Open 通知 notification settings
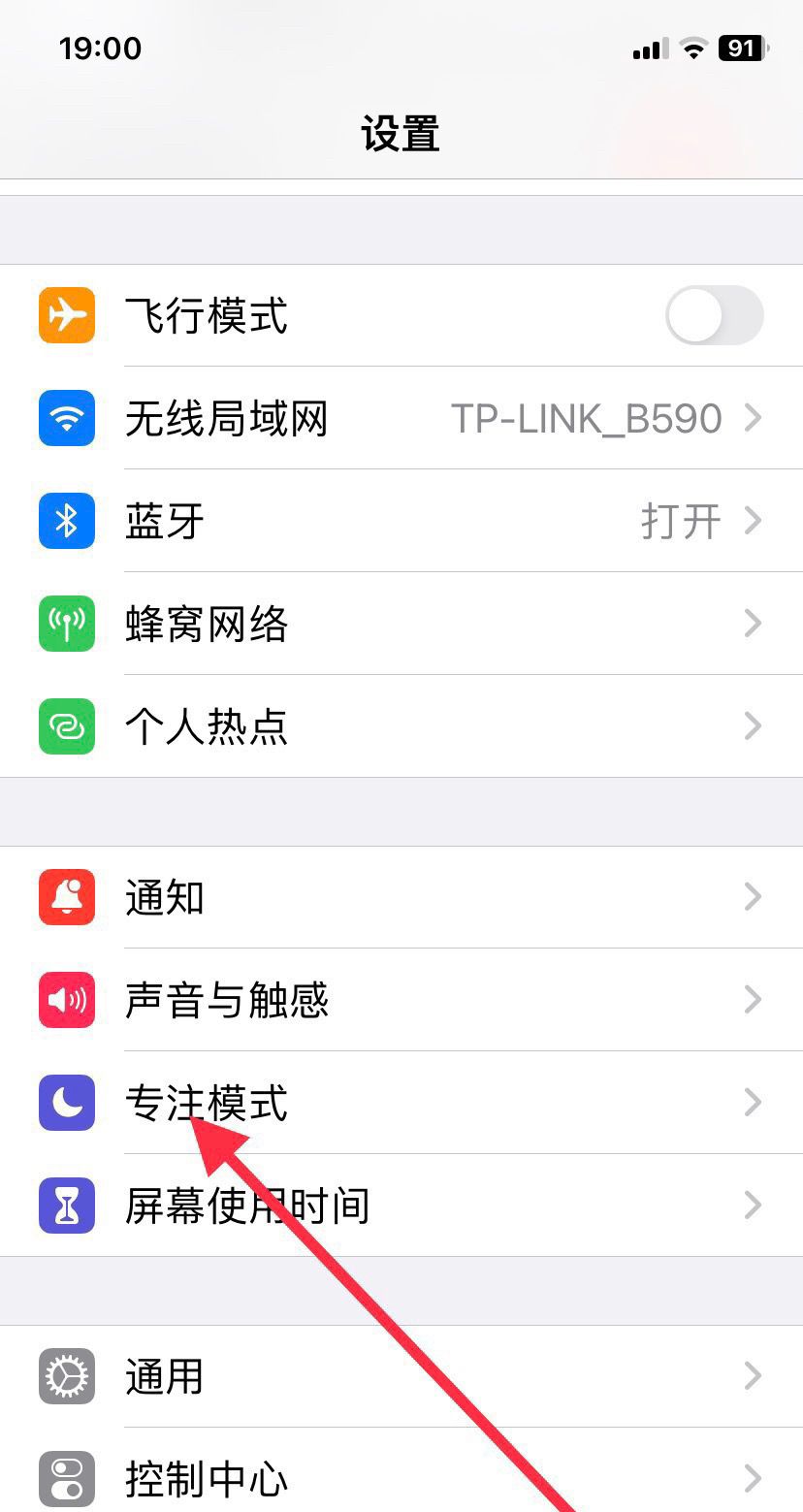This screenshot has width=803, height=1512. pos(401,897)
